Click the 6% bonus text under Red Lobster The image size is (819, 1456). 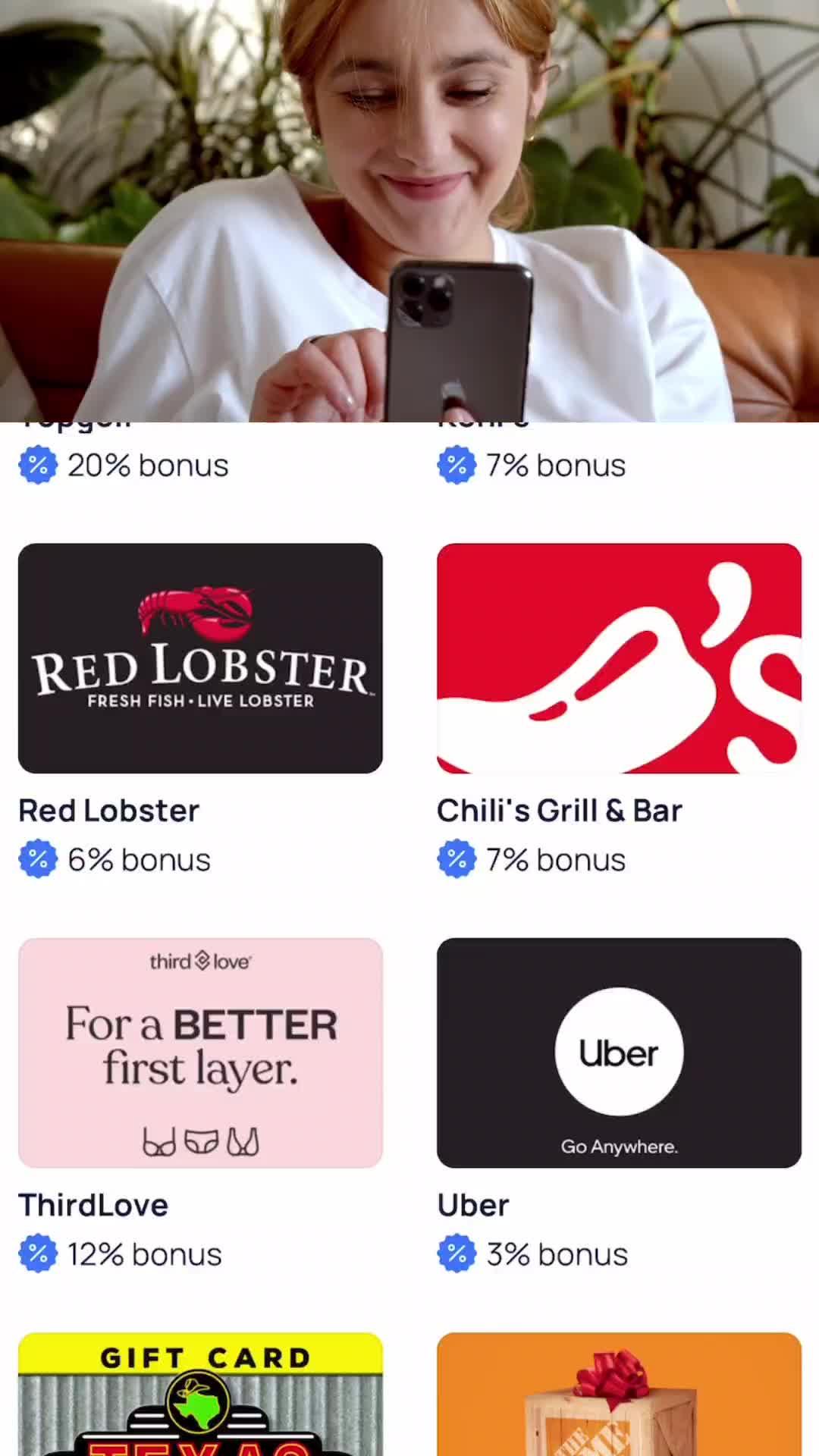139,859
